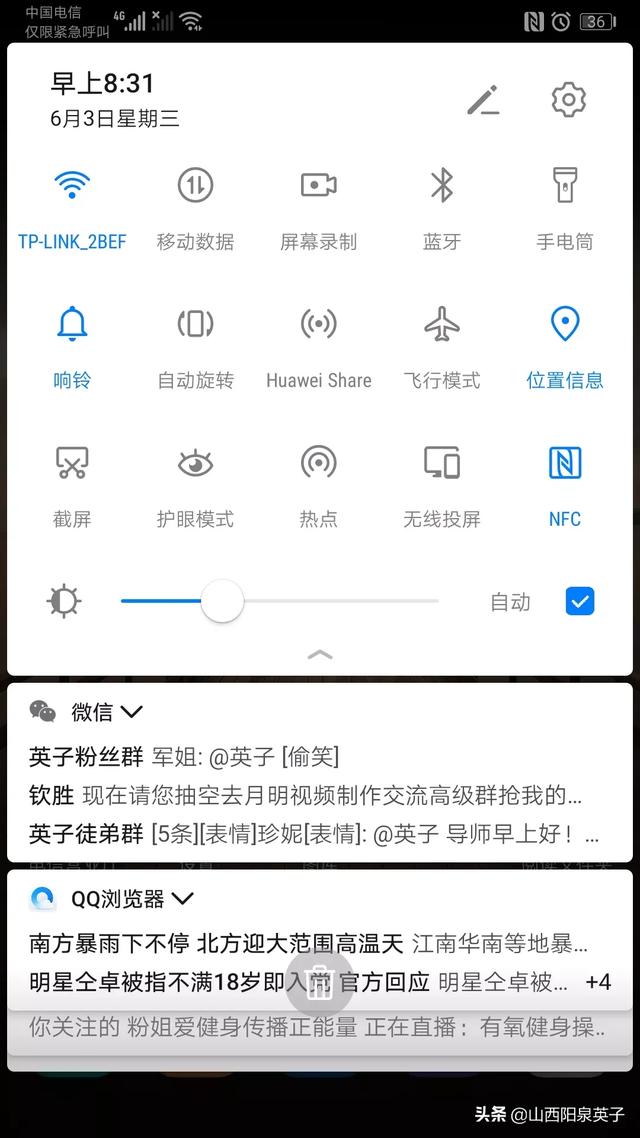Take a screenshot with 截屏
Screen dimensions: 640x1138
72,463
